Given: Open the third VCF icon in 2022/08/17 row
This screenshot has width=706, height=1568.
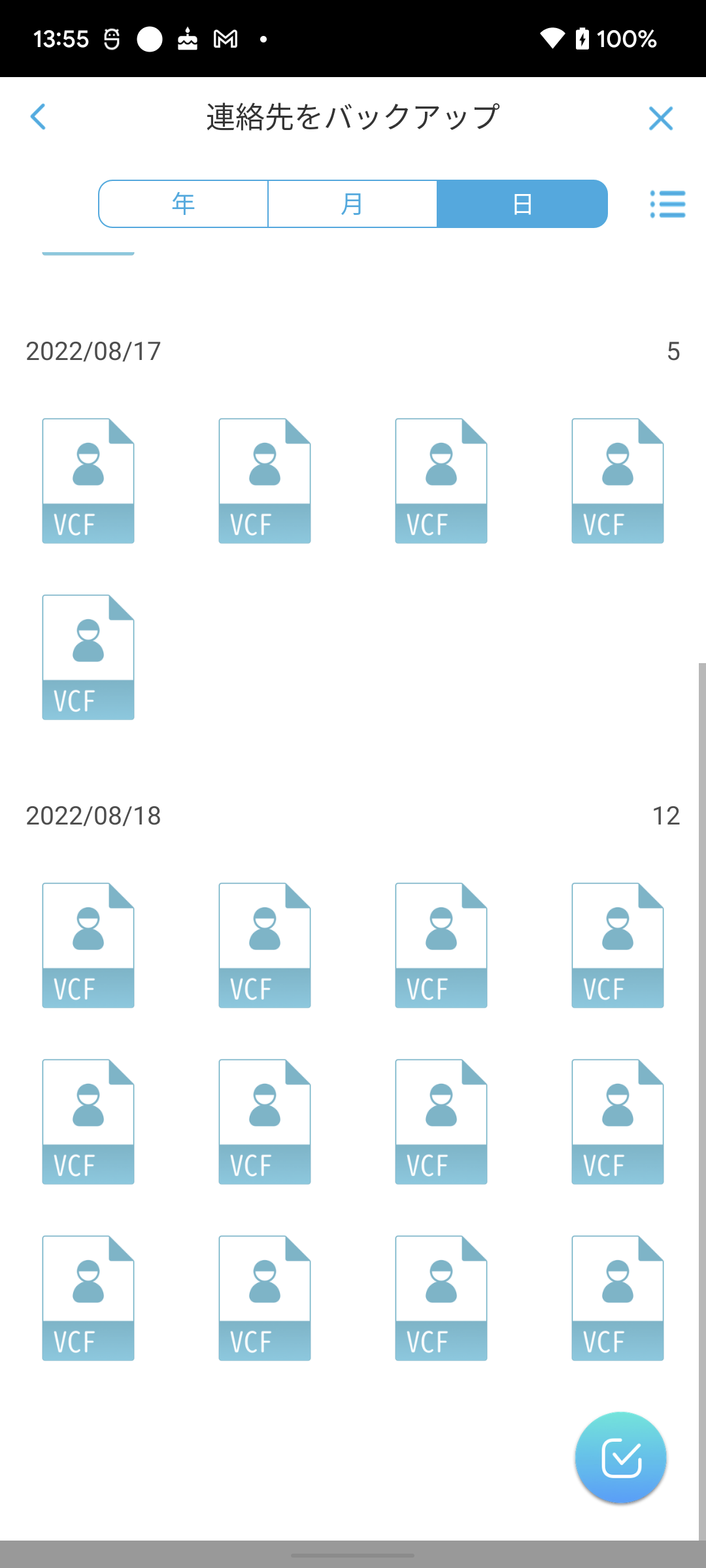Looking at the screenshot, I should point(441,480).
